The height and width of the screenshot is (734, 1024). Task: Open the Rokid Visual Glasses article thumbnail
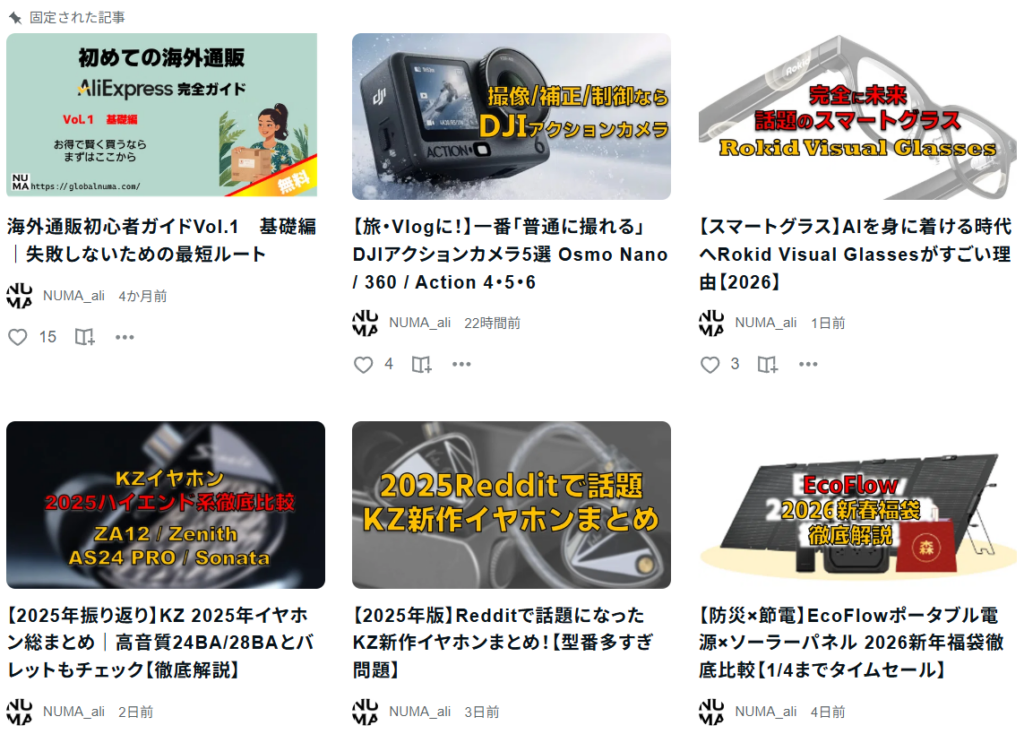point(857,116)
